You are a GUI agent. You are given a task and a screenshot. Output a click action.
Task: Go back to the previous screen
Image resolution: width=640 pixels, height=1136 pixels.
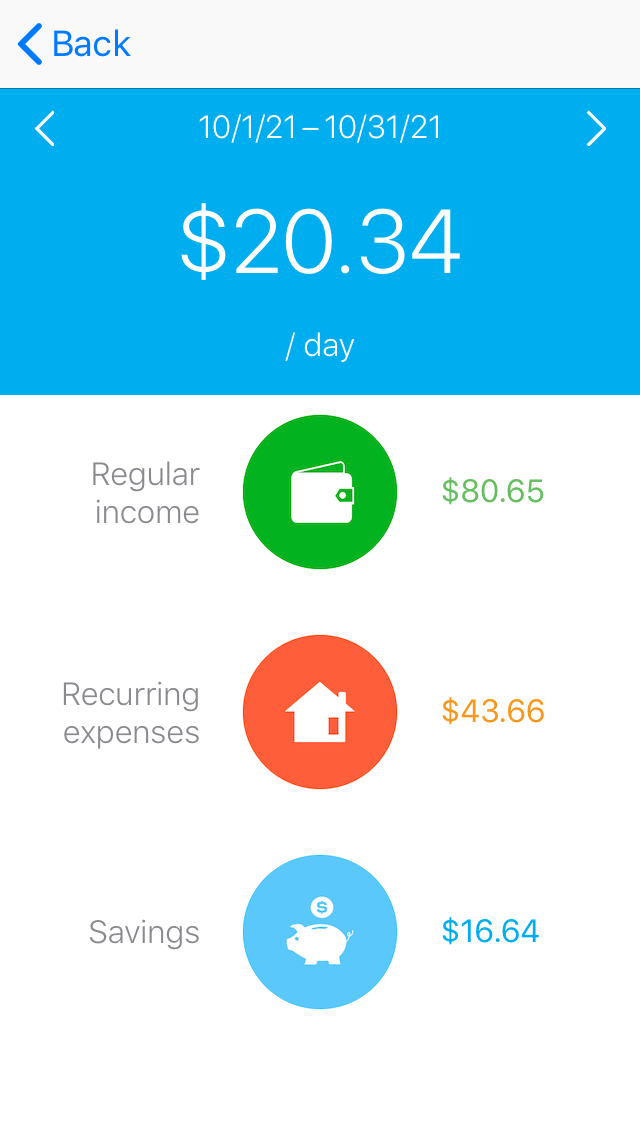pos(74,44)
